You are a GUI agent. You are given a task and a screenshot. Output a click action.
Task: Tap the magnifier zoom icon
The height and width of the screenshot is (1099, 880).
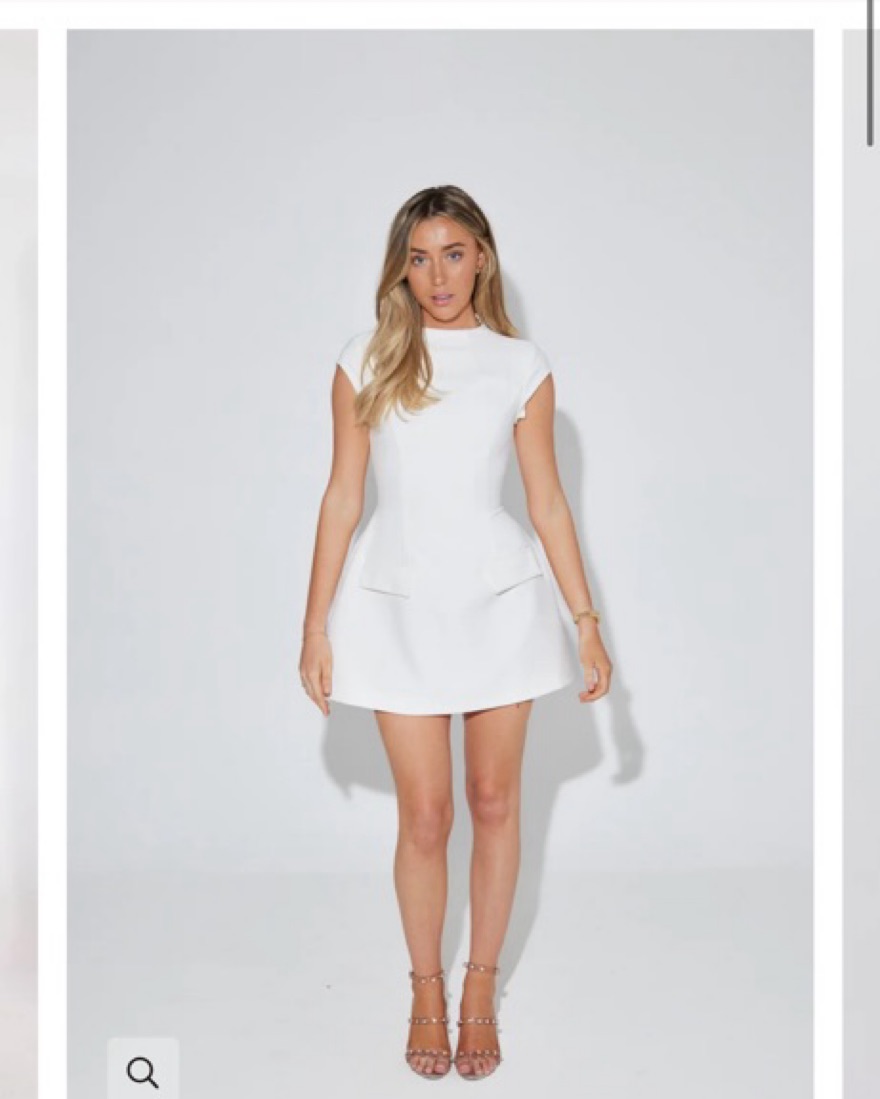pos(143,1071)
